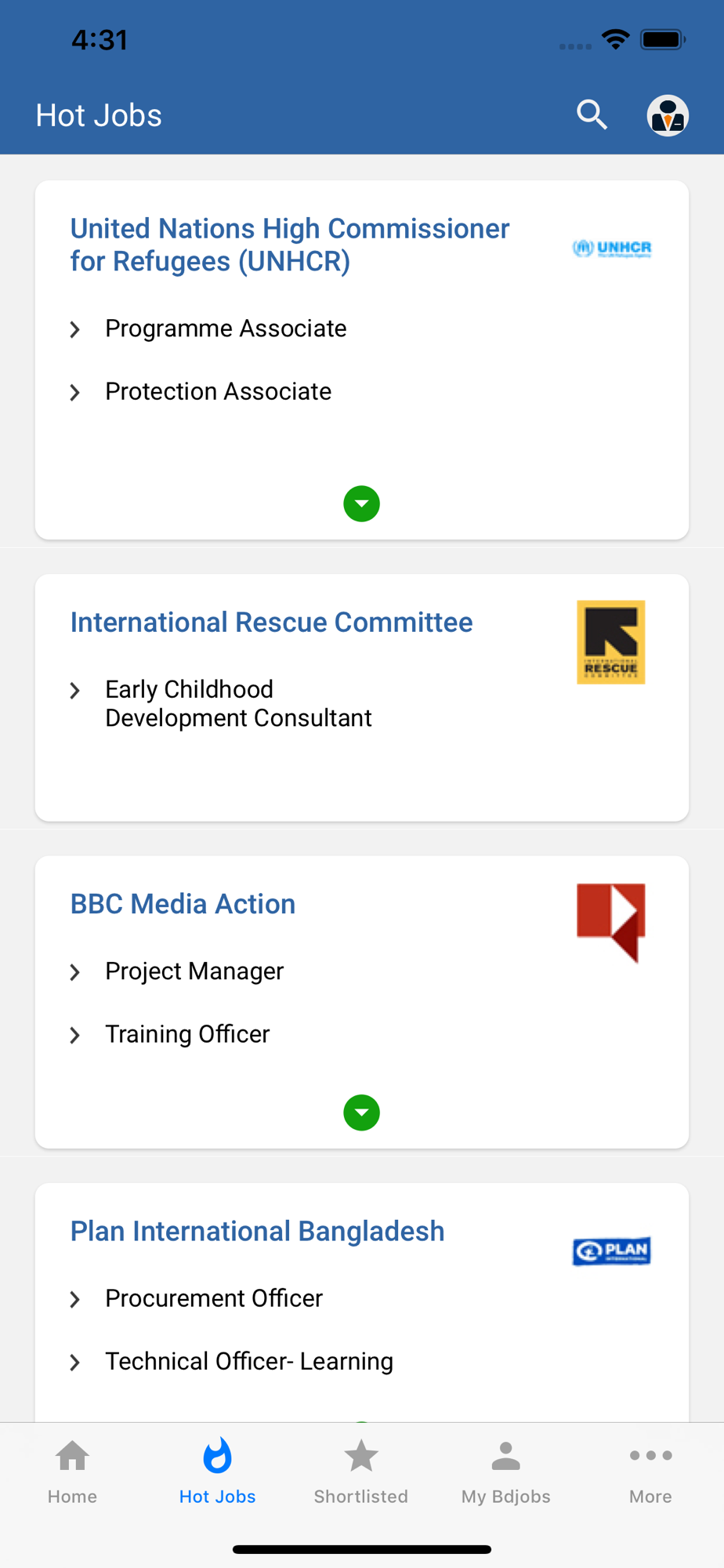Screen dimensions: 724x1568
Task: Open United Nations High Commissioner for Refugees company
Action: 290,245
